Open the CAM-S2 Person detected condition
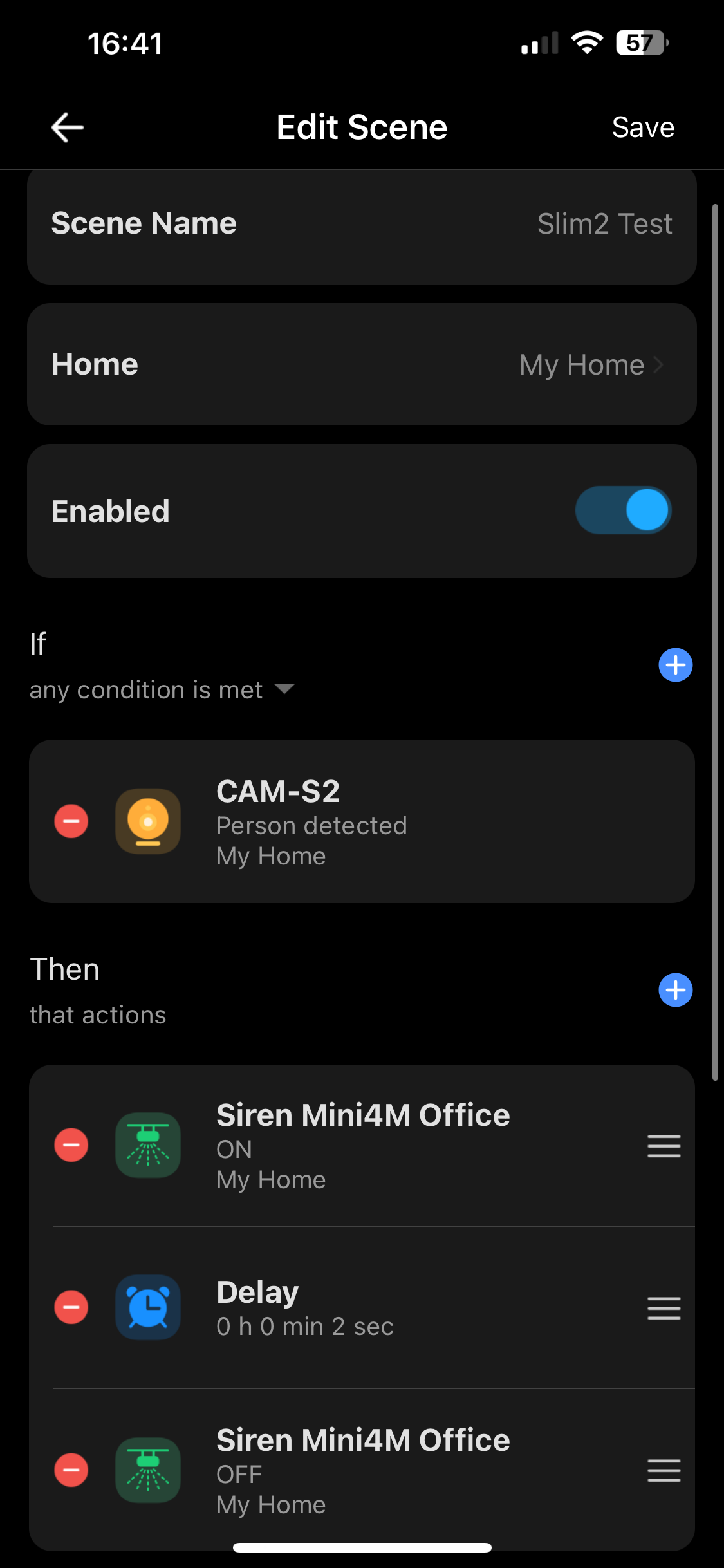Viewport: 724px width, 1568px height. (x=362, y=821)
